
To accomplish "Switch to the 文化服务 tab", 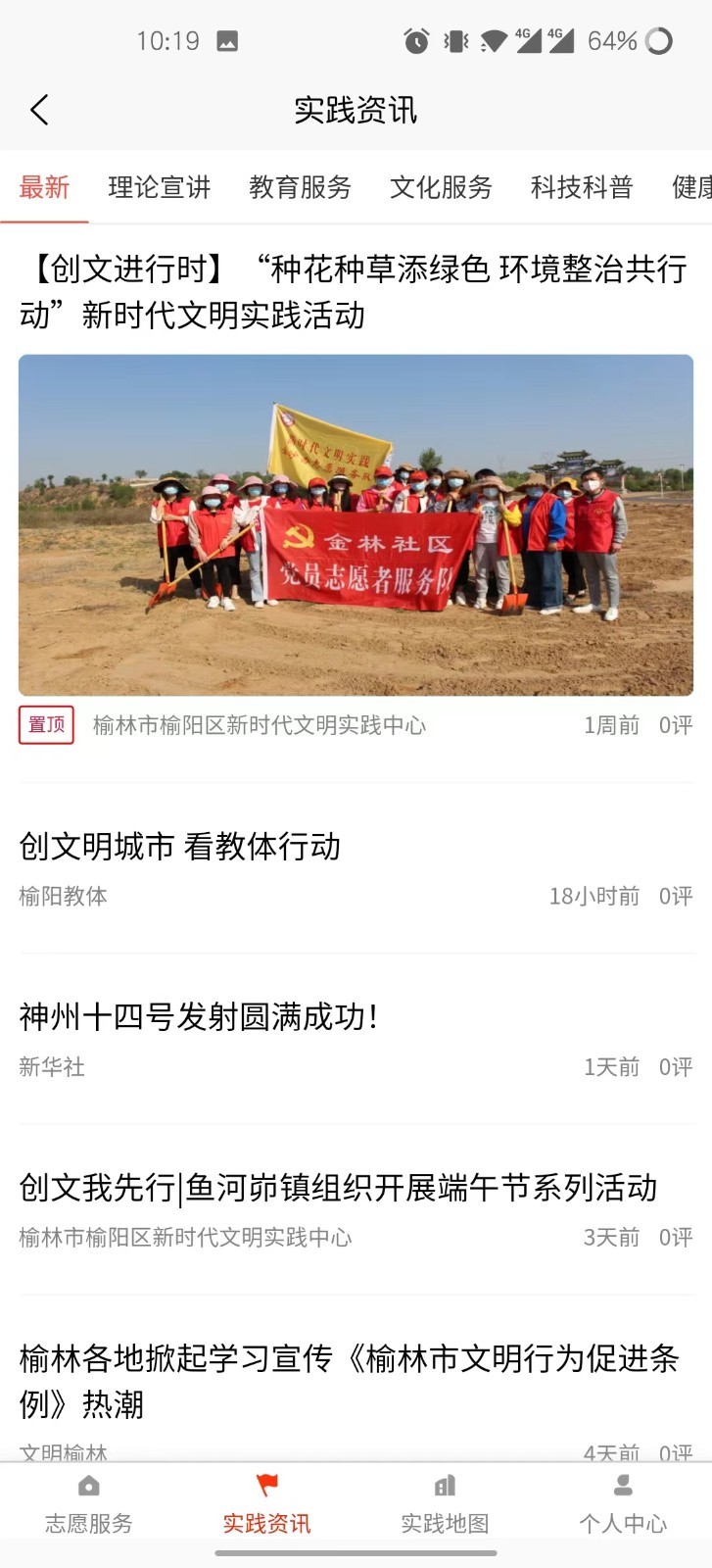I will point(441,187).
